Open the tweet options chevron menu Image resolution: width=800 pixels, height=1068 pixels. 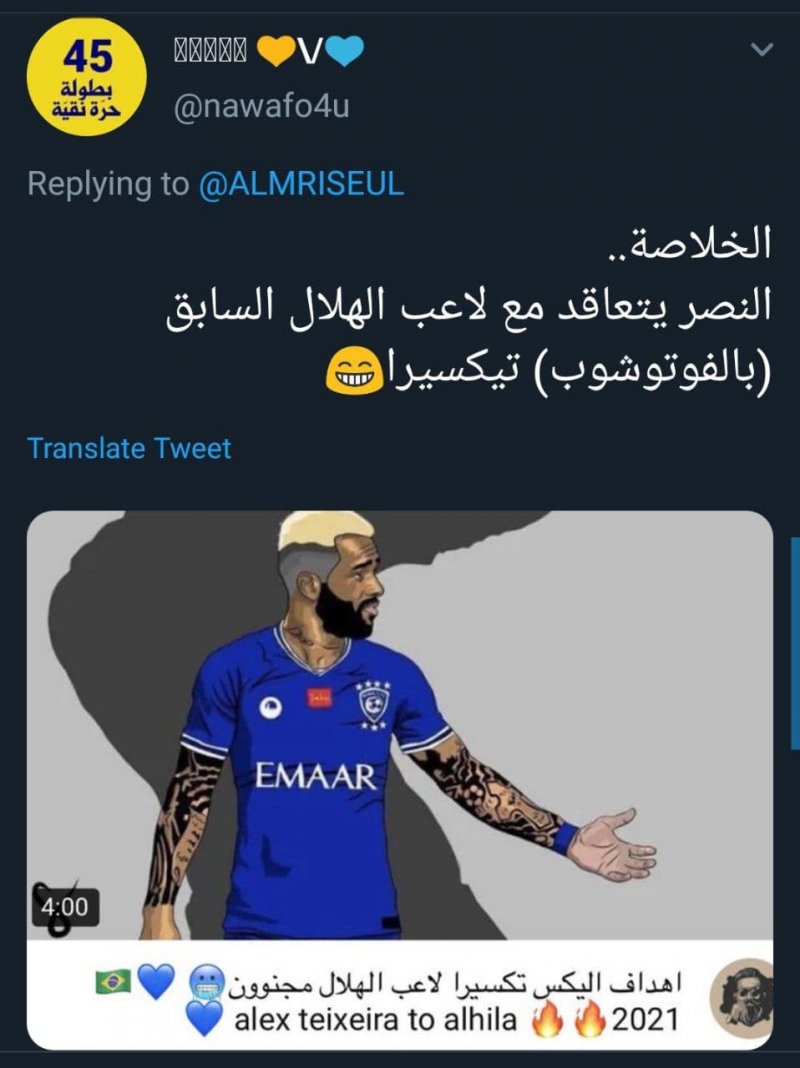(x=762, y=50)
